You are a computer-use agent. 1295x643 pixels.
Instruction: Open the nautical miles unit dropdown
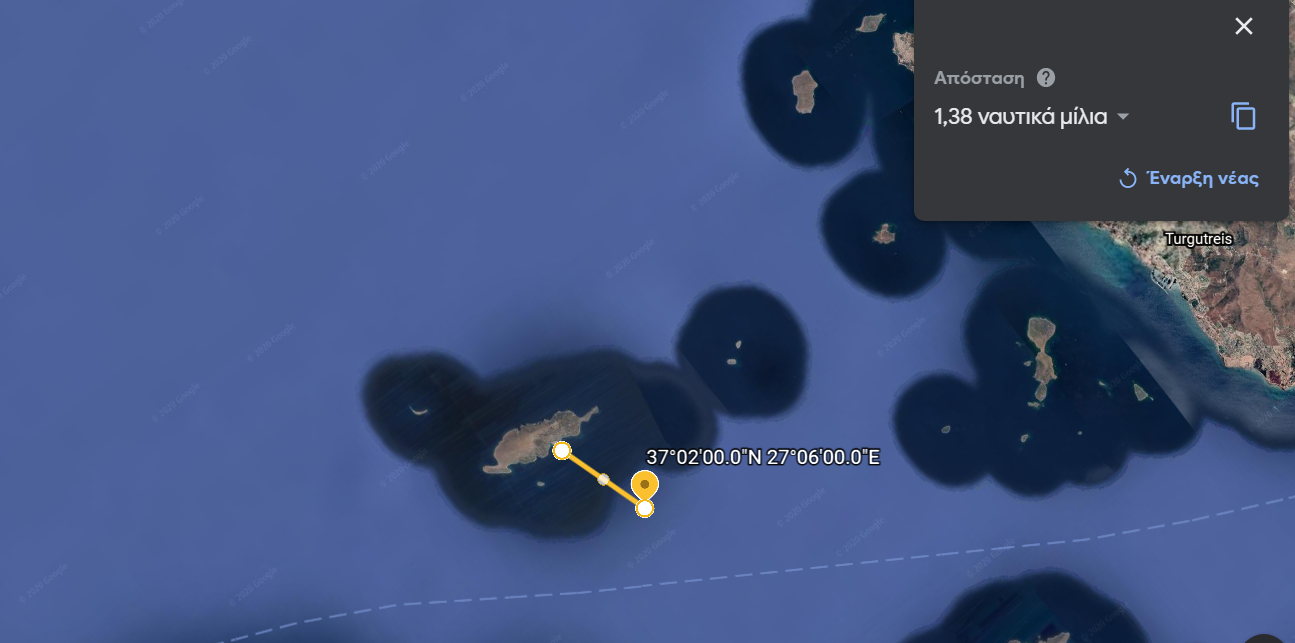1123,117
